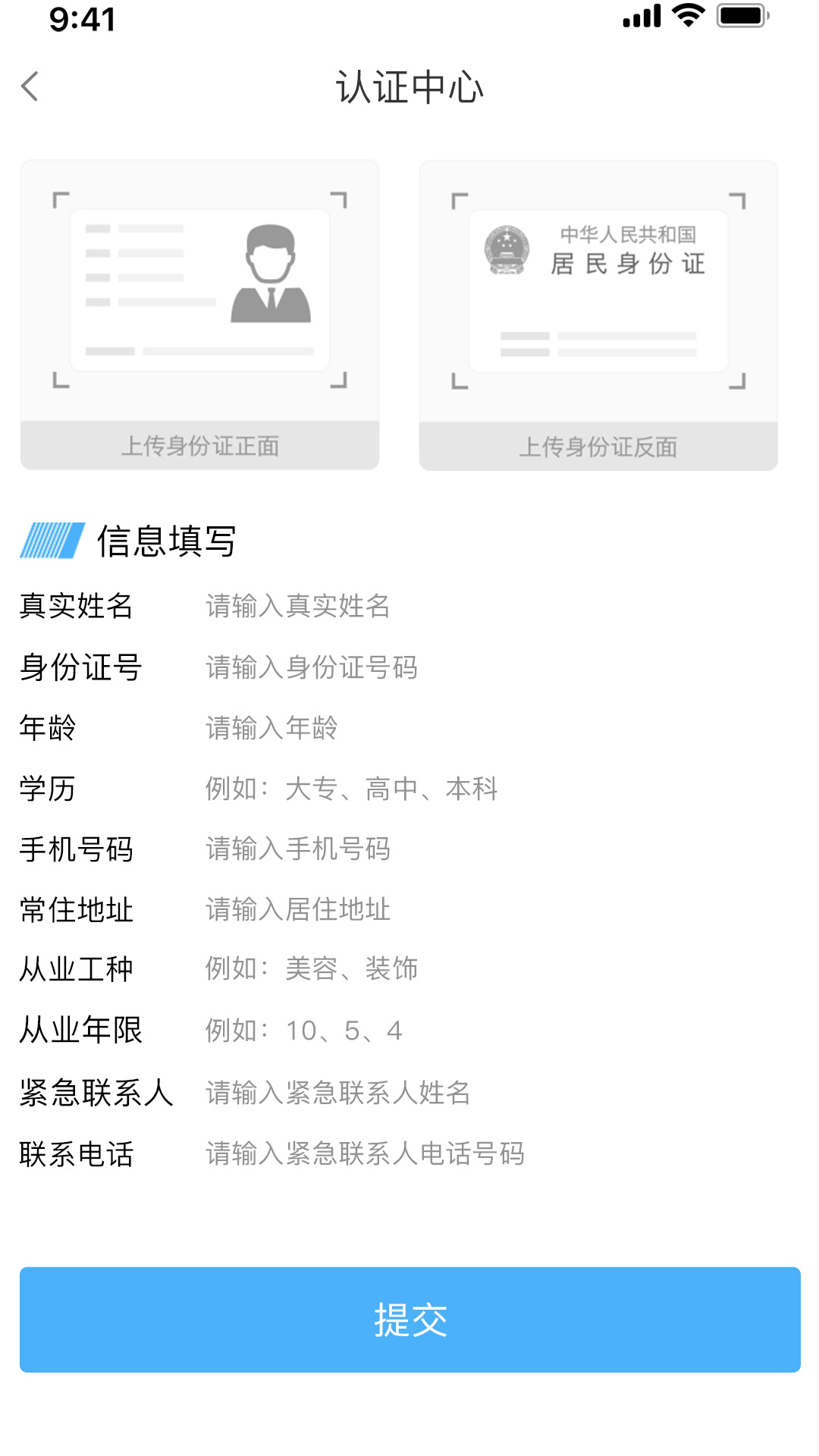Screen dimensions: 819x1456
Task: Tap the 联系电话 contact phone field
Action: click(x=379, y=1154)
